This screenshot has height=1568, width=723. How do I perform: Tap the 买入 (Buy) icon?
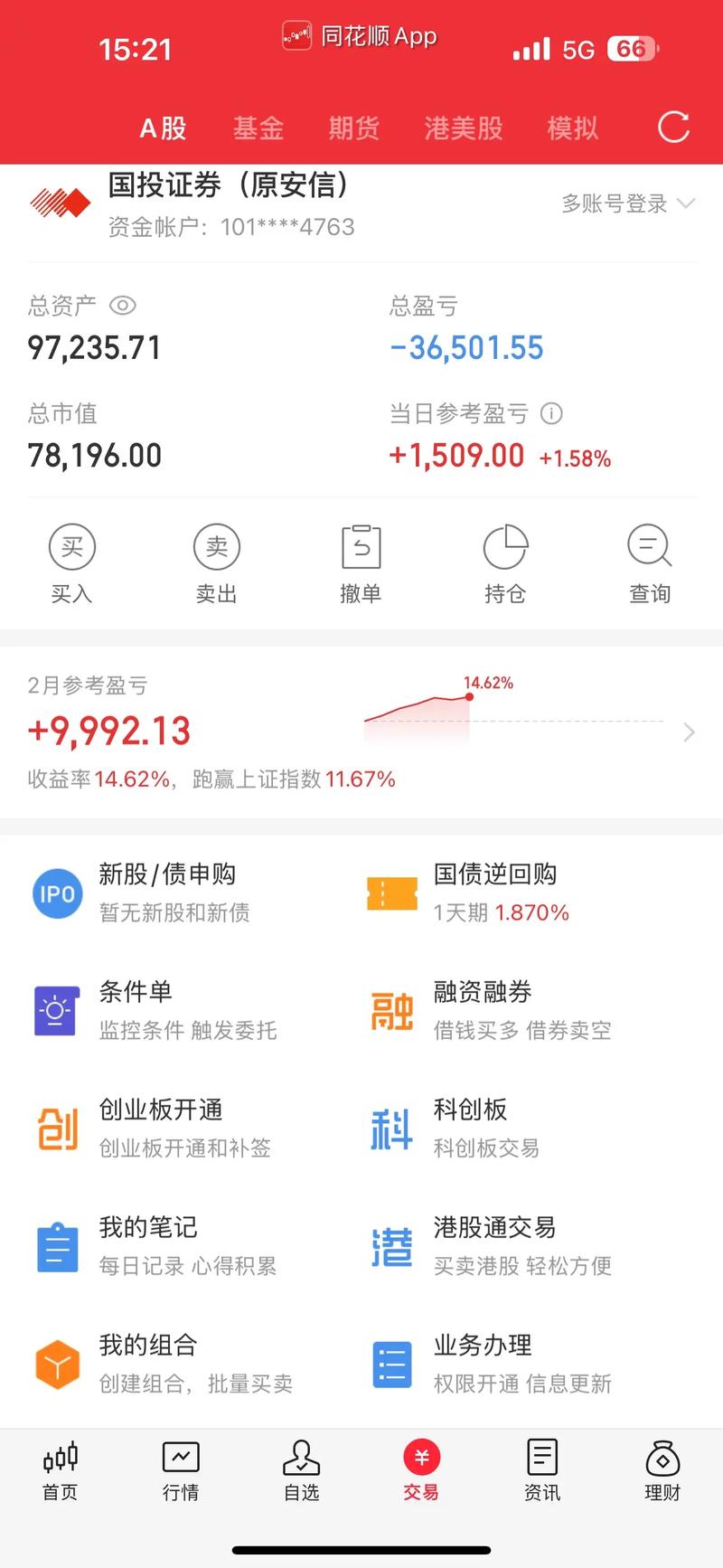point(71,547)
